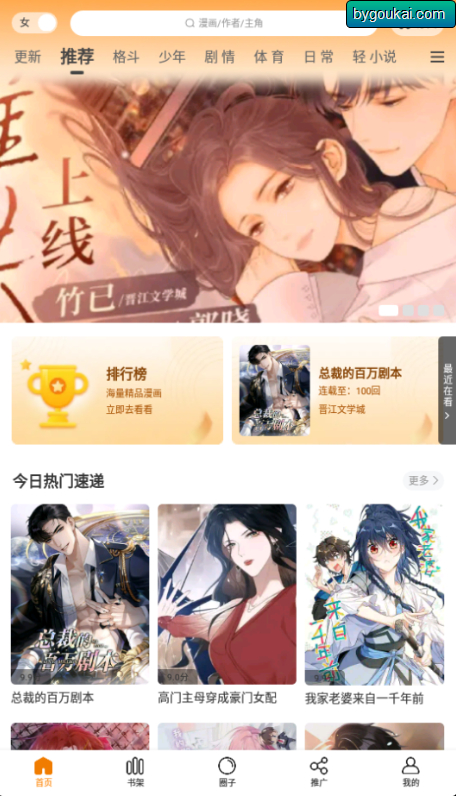Image resolution: width=456 pixels, height=796 pixels.
Task: Open the 漫画/作者/主角 search box
Action: 223,23
